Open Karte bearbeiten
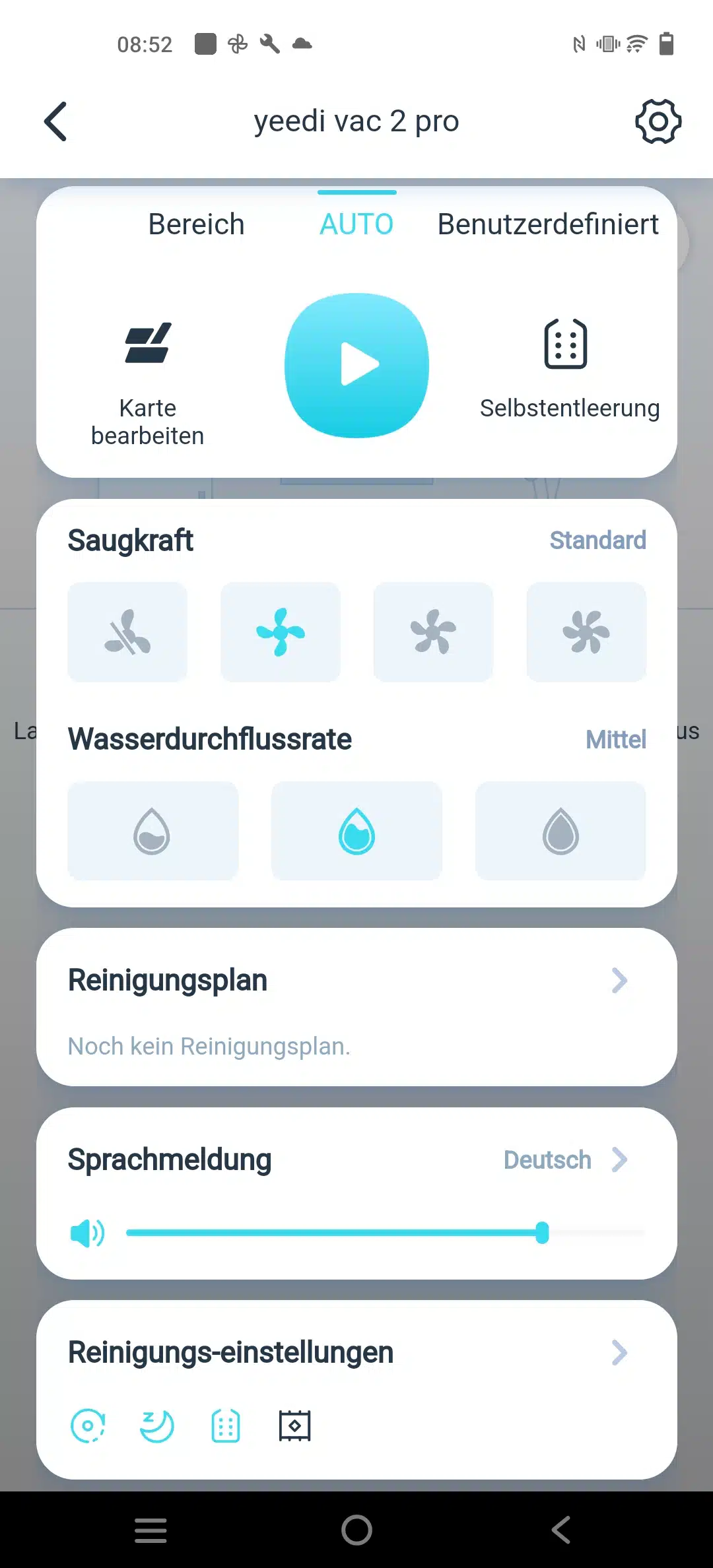 click(x=148, y=383)
